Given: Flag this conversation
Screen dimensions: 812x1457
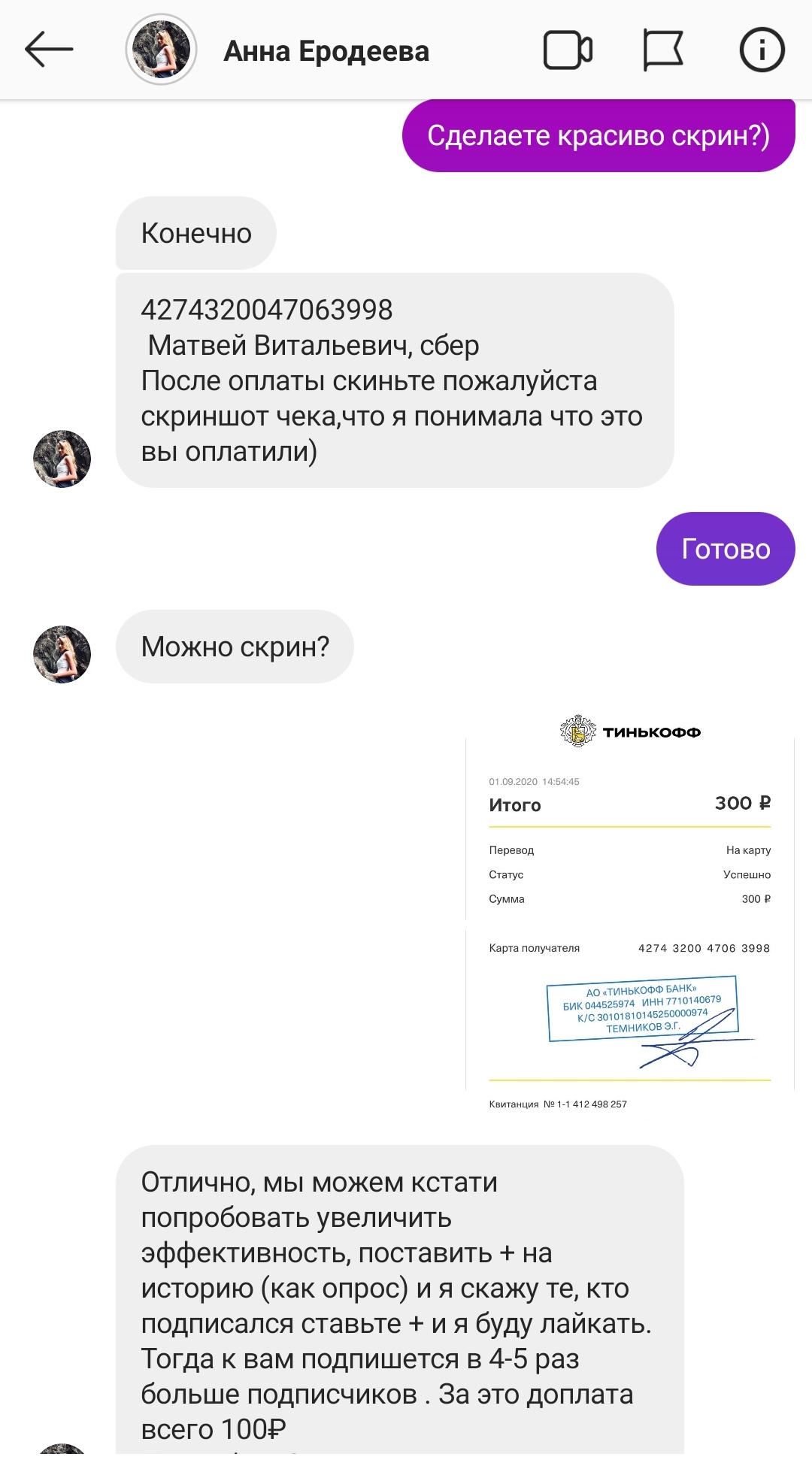Looking at the screenshot, I should coord(663,50).
